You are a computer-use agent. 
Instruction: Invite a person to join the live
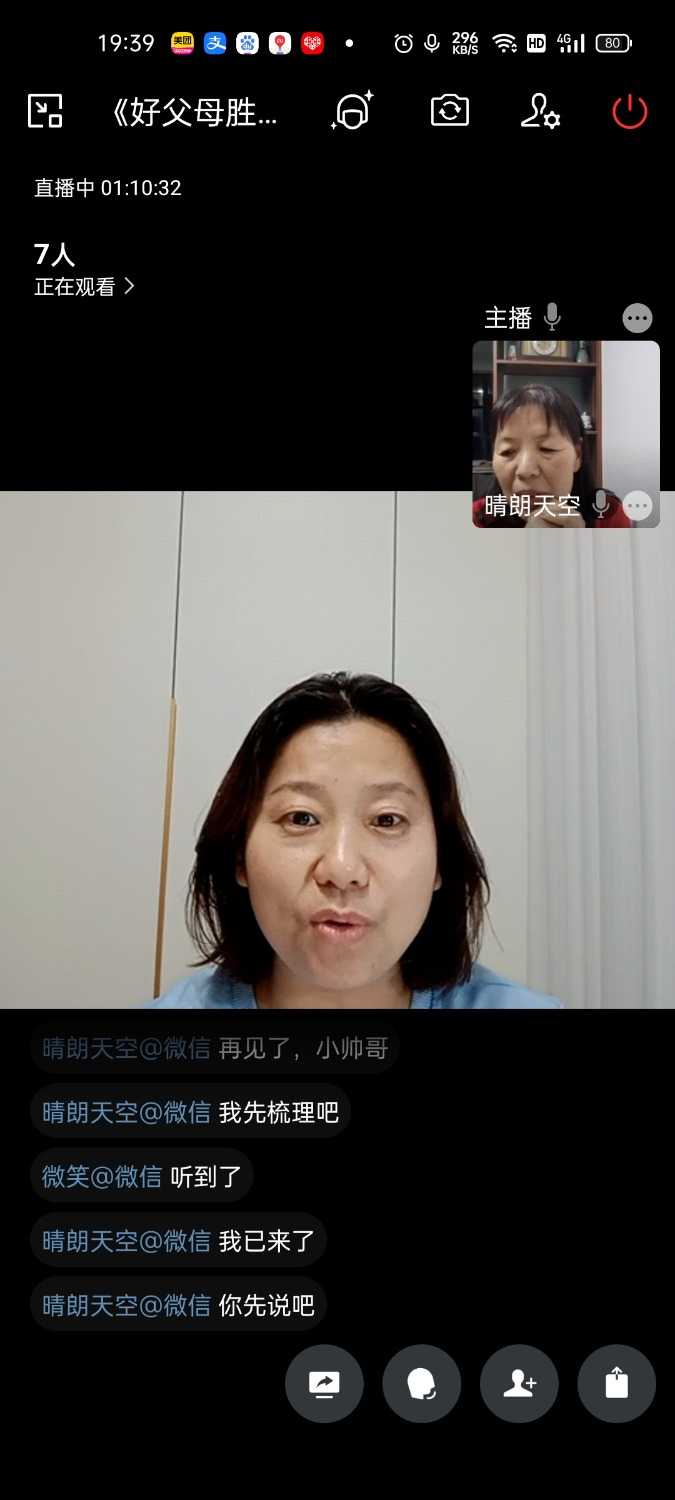tap(519, 1384)
